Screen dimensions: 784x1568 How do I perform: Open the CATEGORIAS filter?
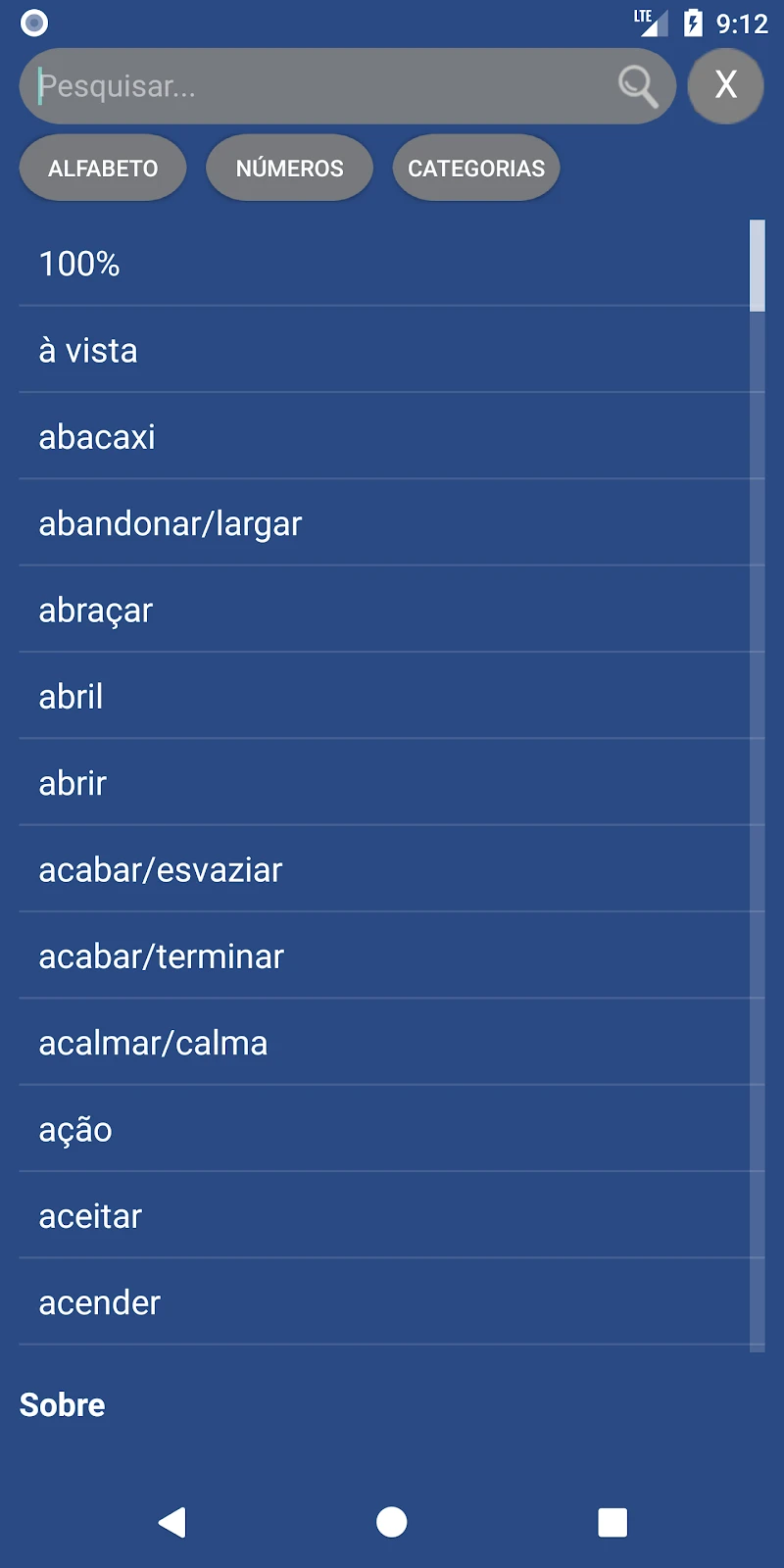point(476,168)
